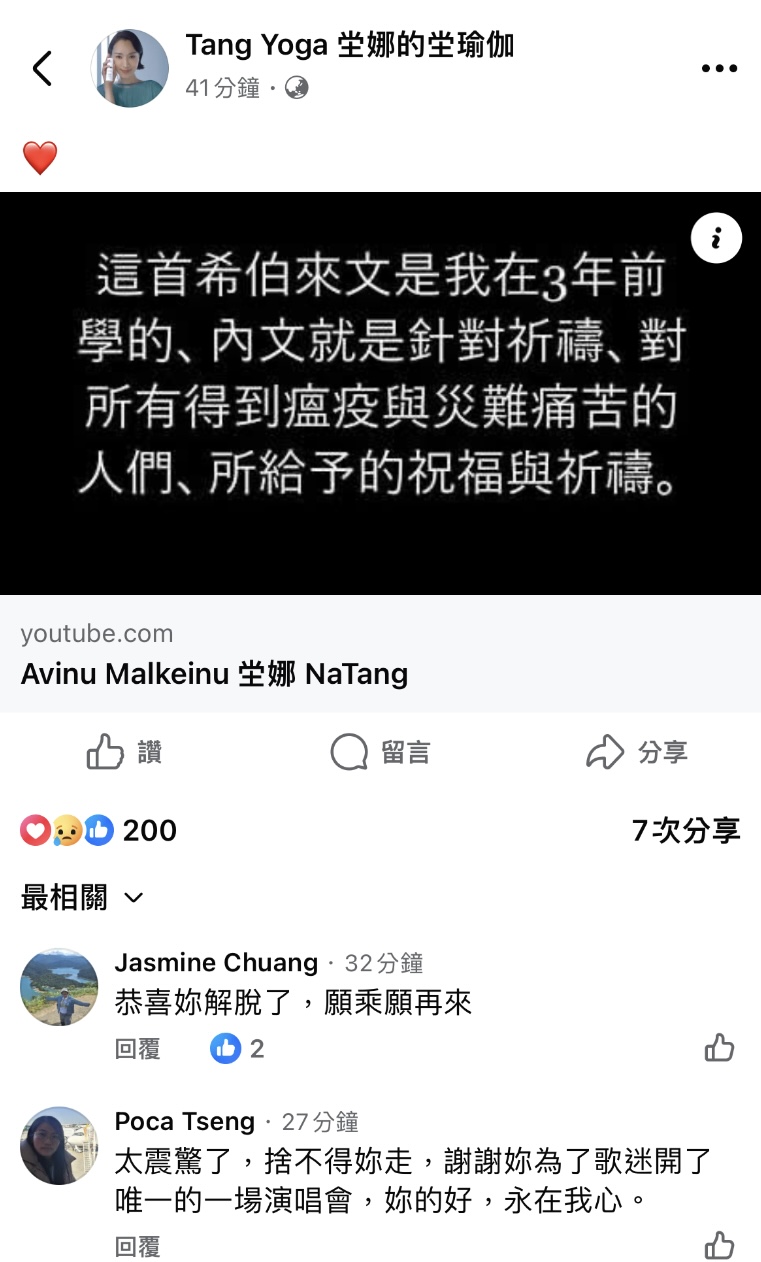Open Tang Yoga page profile picture
The width and height of the screenshot is (761, 1262).
130,69
